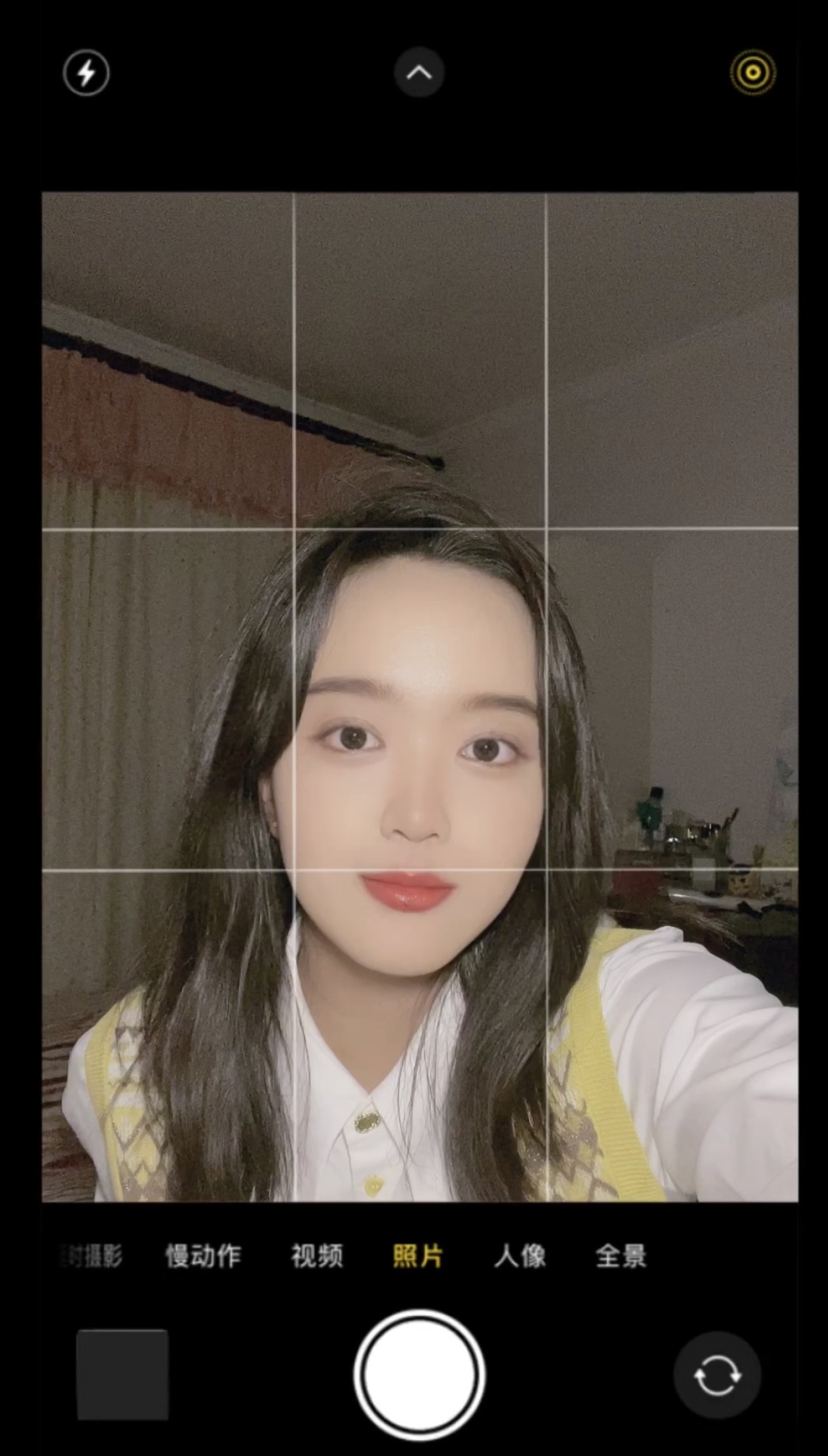Expand the camera options chevron

tap(419, 72)
